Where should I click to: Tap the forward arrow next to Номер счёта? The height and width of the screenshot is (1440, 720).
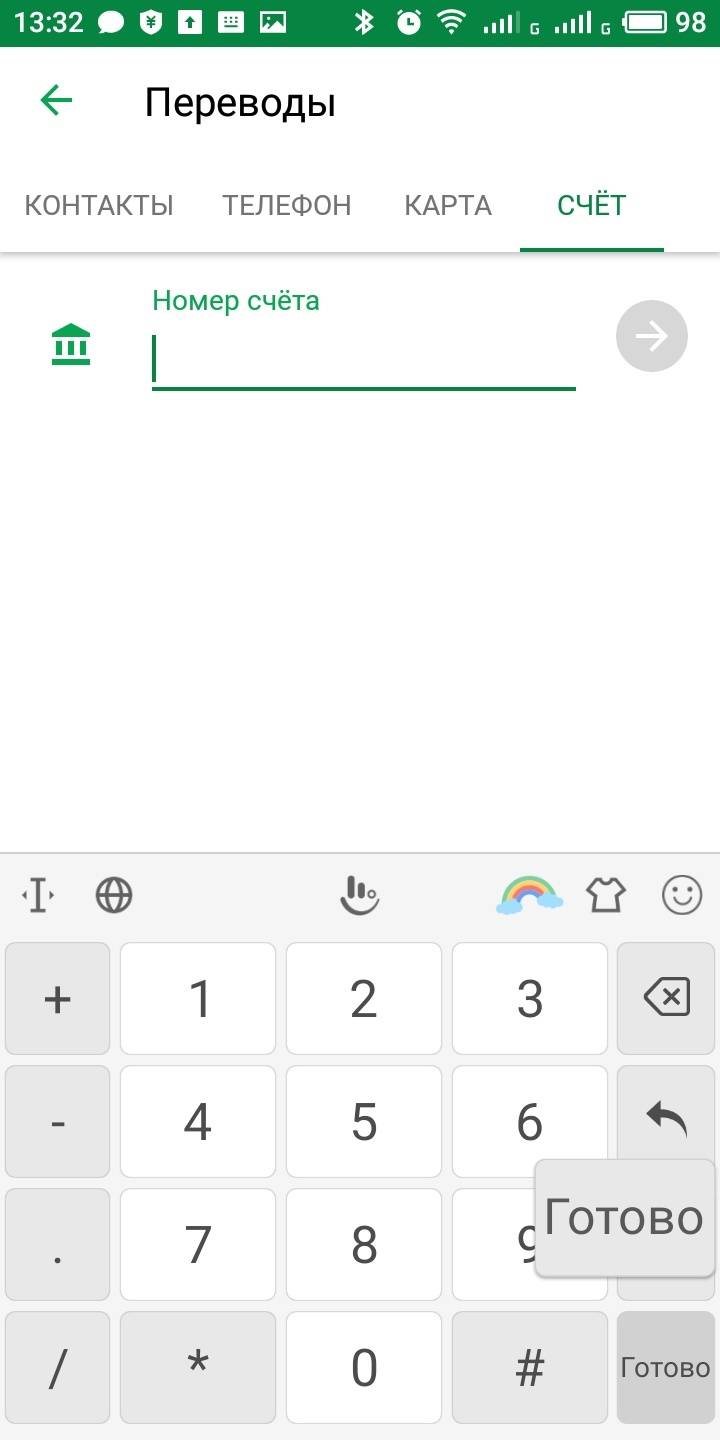pyautogui.click(x=652, y=336)
